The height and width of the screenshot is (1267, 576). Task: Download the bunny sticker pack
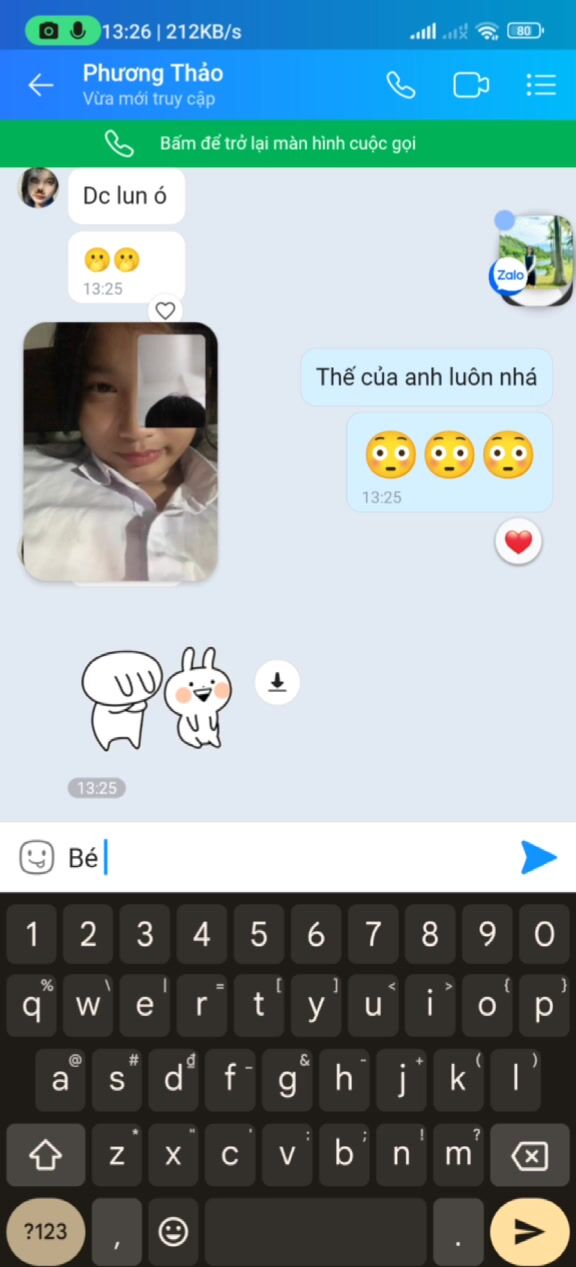(x=277, y=682)
